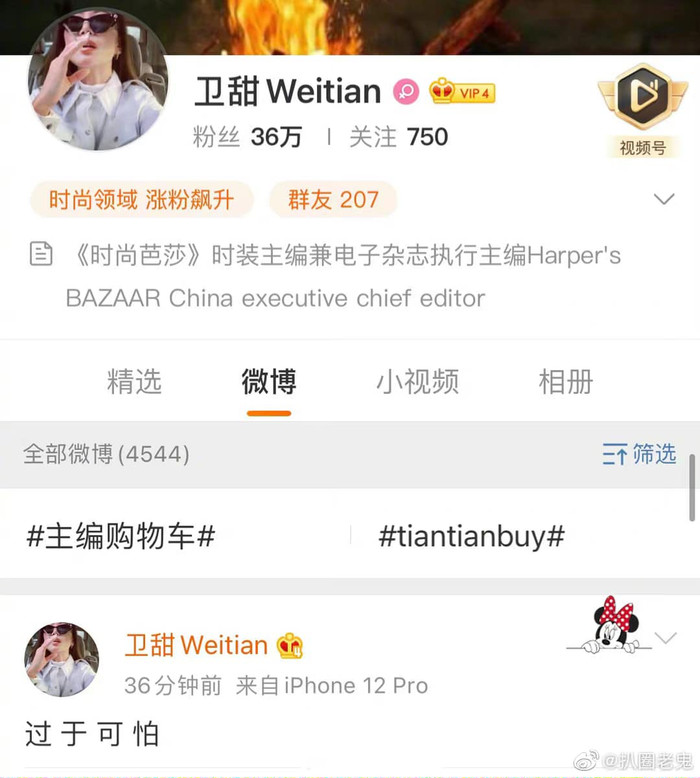Filter posts with 筛选
Image resolution: width=700 pixels, height=778 pixels.
(x=640, y=455)
